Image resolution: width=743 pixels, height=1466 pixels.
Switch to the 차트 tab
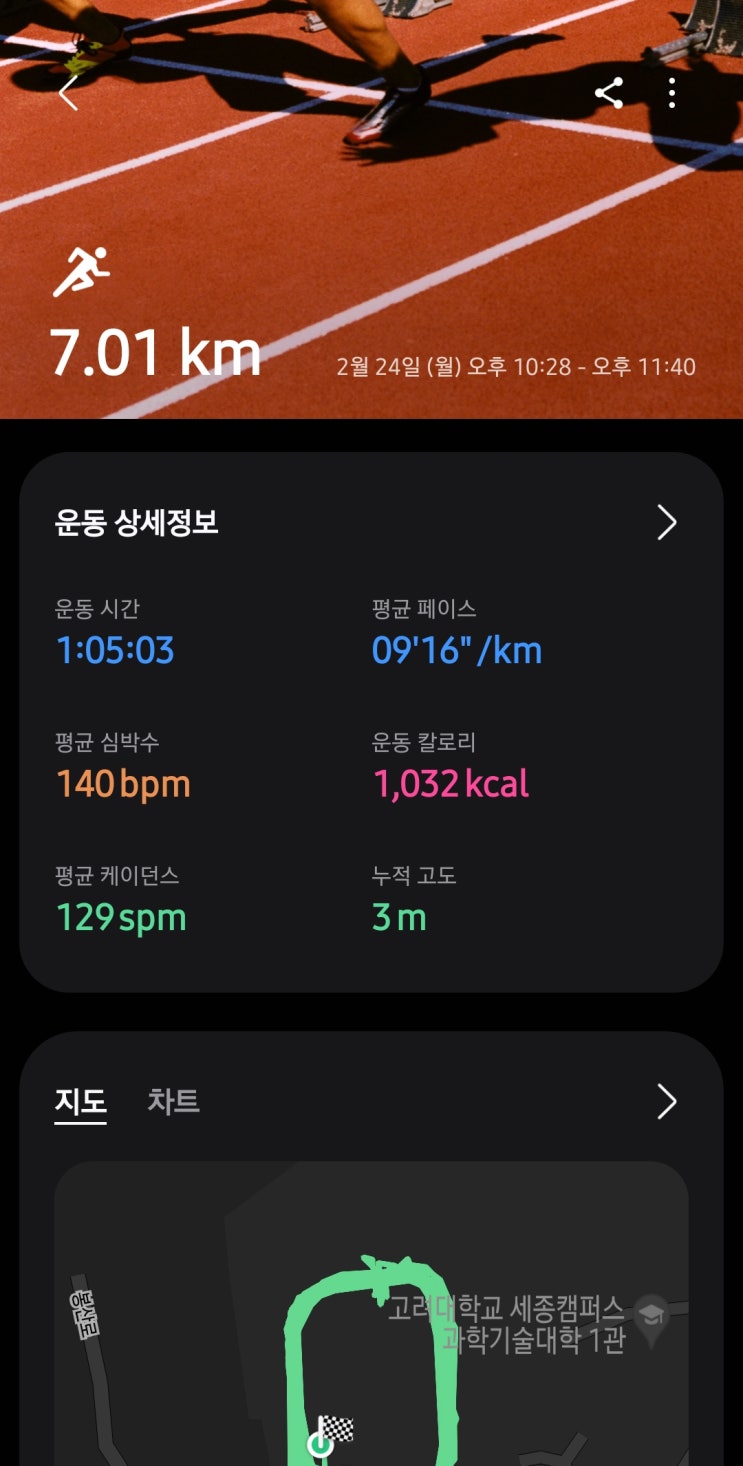coord(173,1101)
